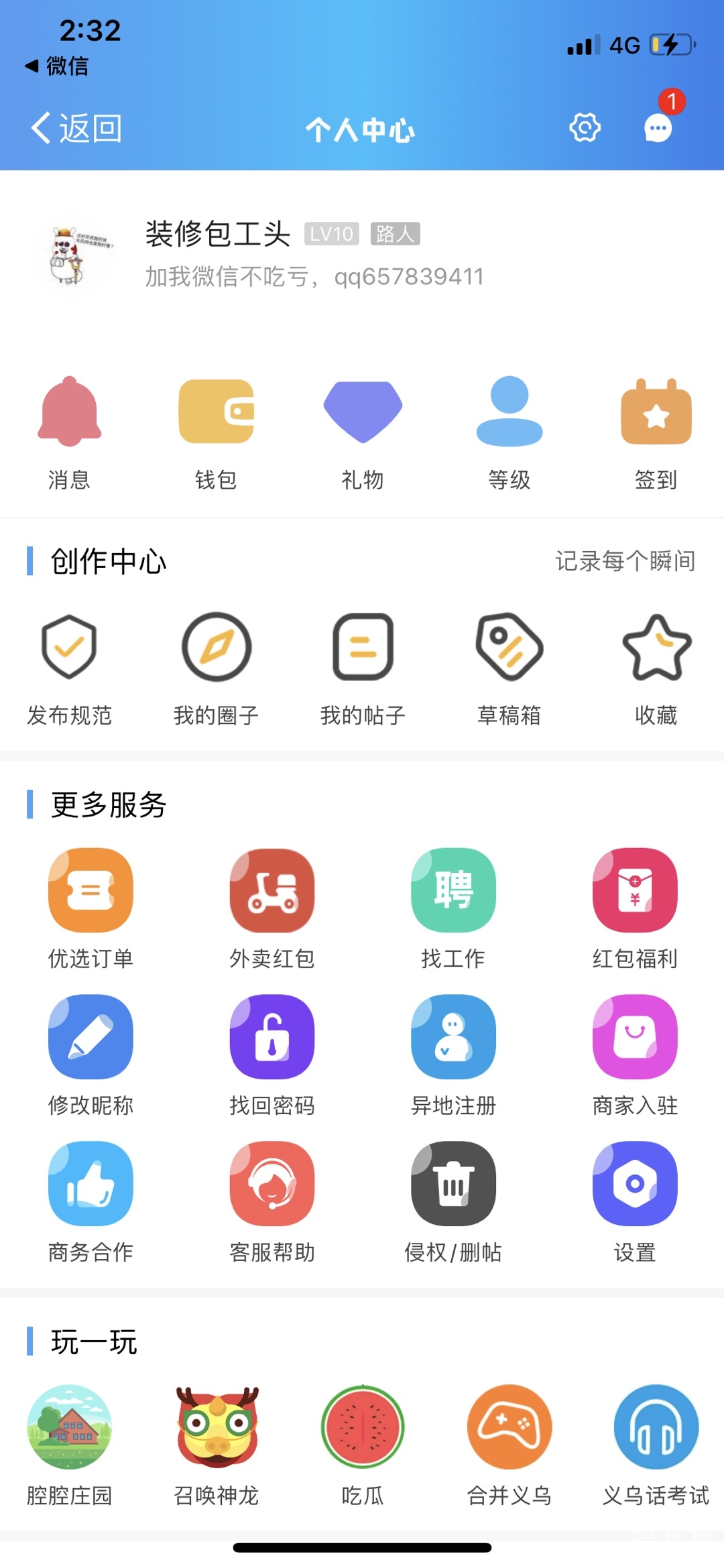Open the settings gear in header

[585, 127]
